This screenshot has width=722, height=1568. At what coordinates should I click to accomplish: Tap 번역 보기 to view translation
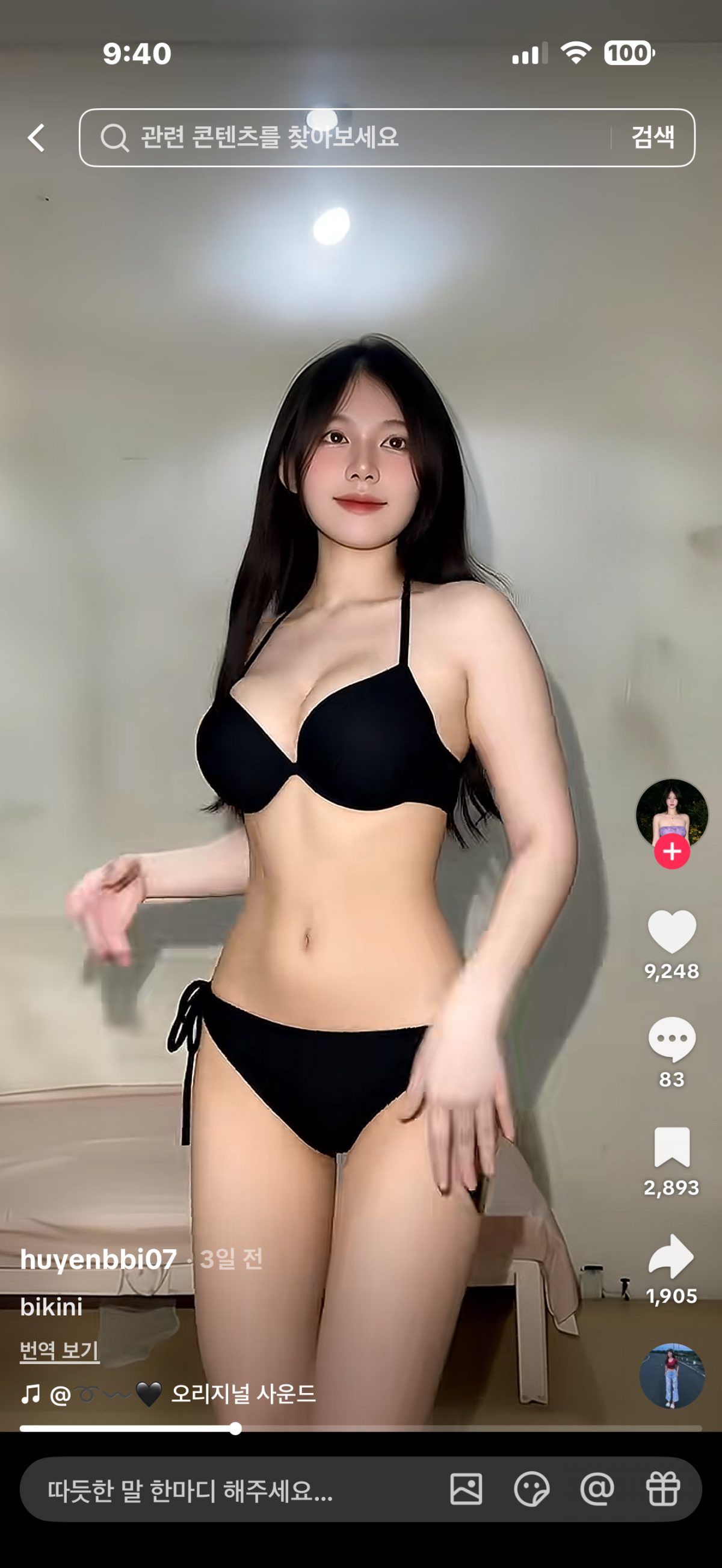click(x=59, y=1350)
